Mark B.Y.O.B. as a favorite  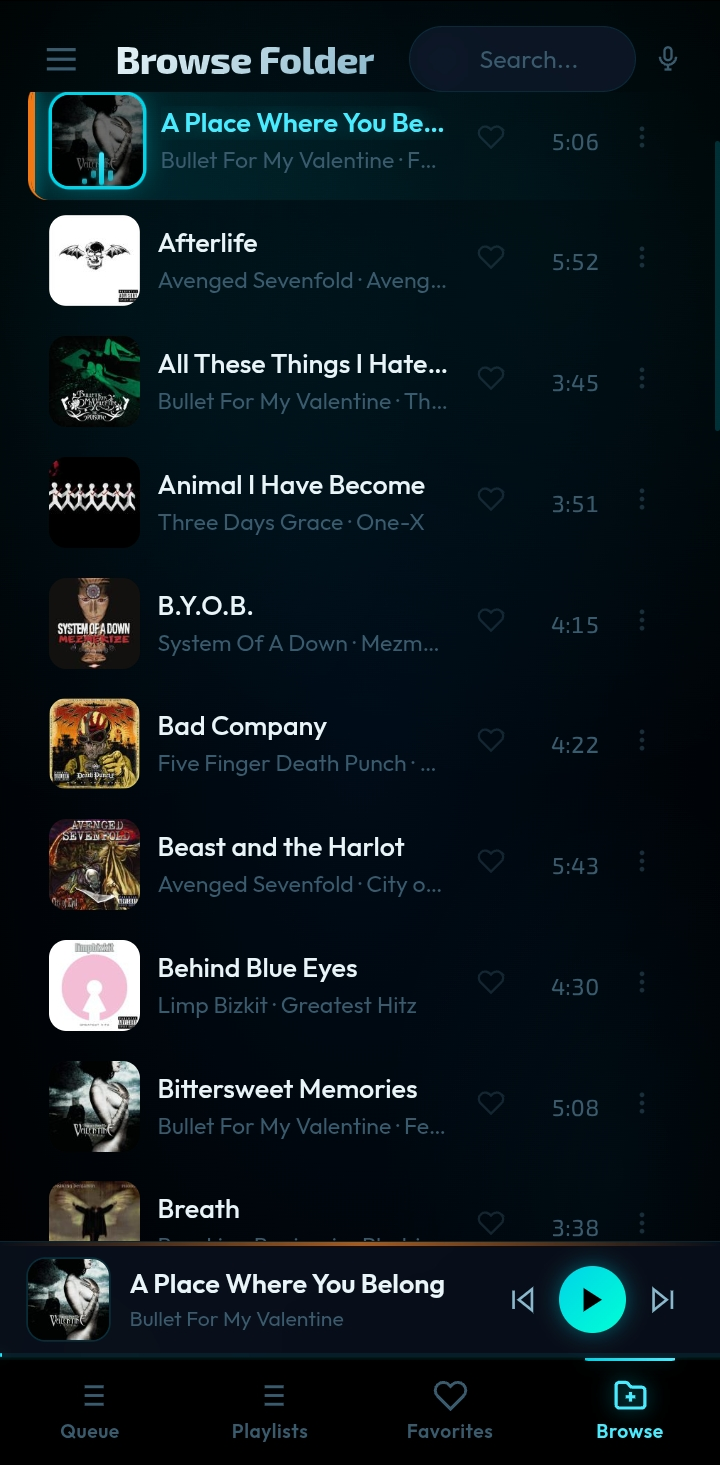point(491,620)
